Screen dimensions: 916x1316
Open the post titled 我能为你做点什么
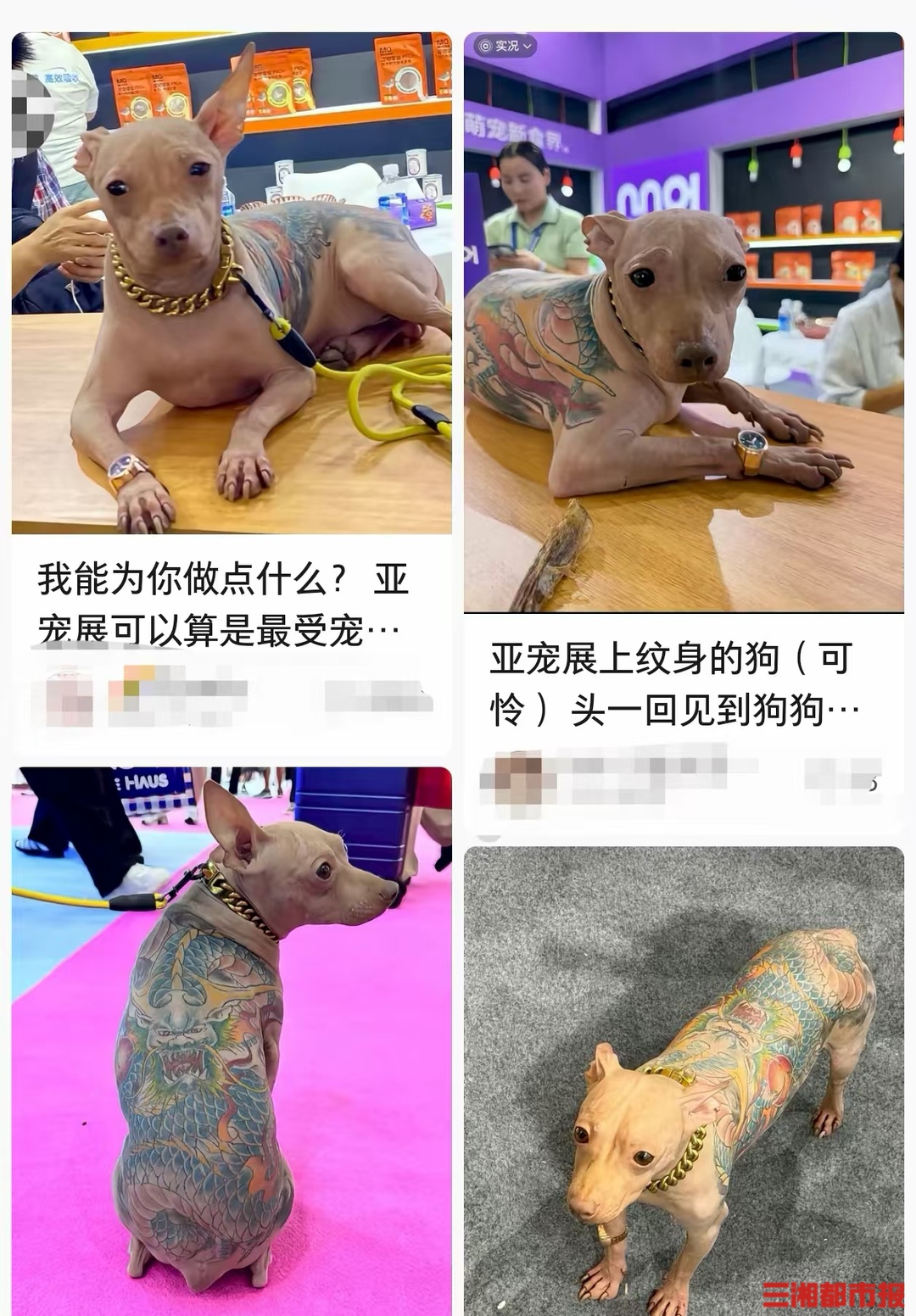[x=223, y=605]
